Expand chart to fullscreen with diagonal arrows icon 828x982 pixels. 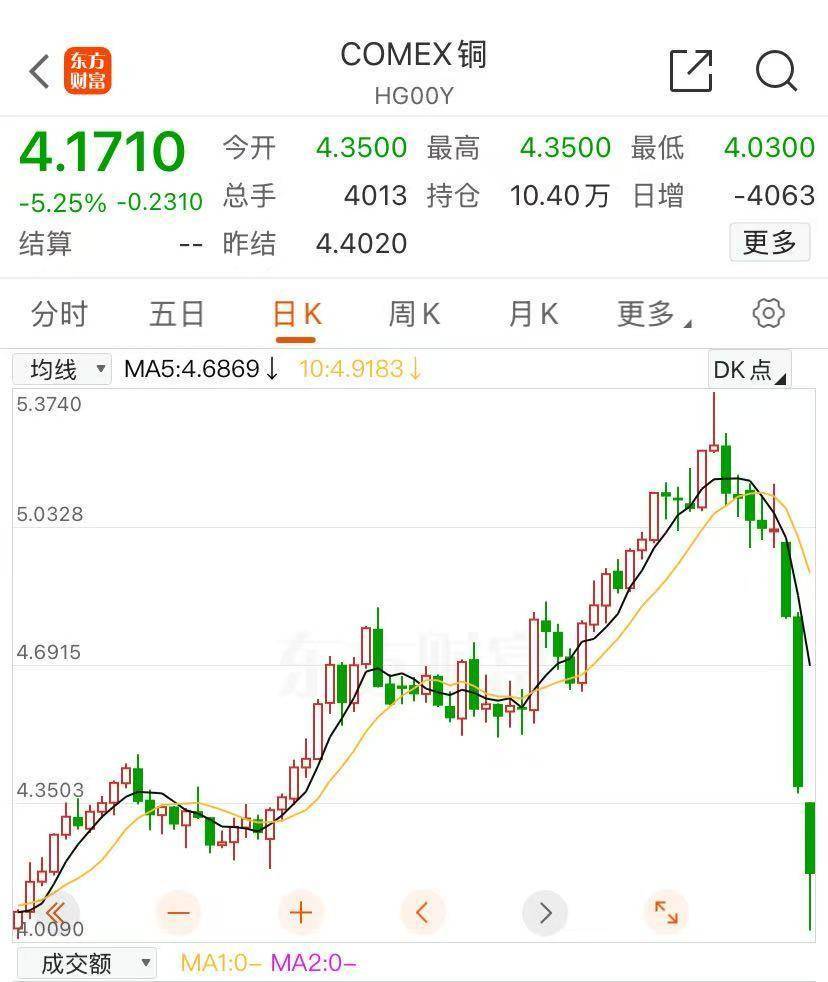[x=668, y=912]
